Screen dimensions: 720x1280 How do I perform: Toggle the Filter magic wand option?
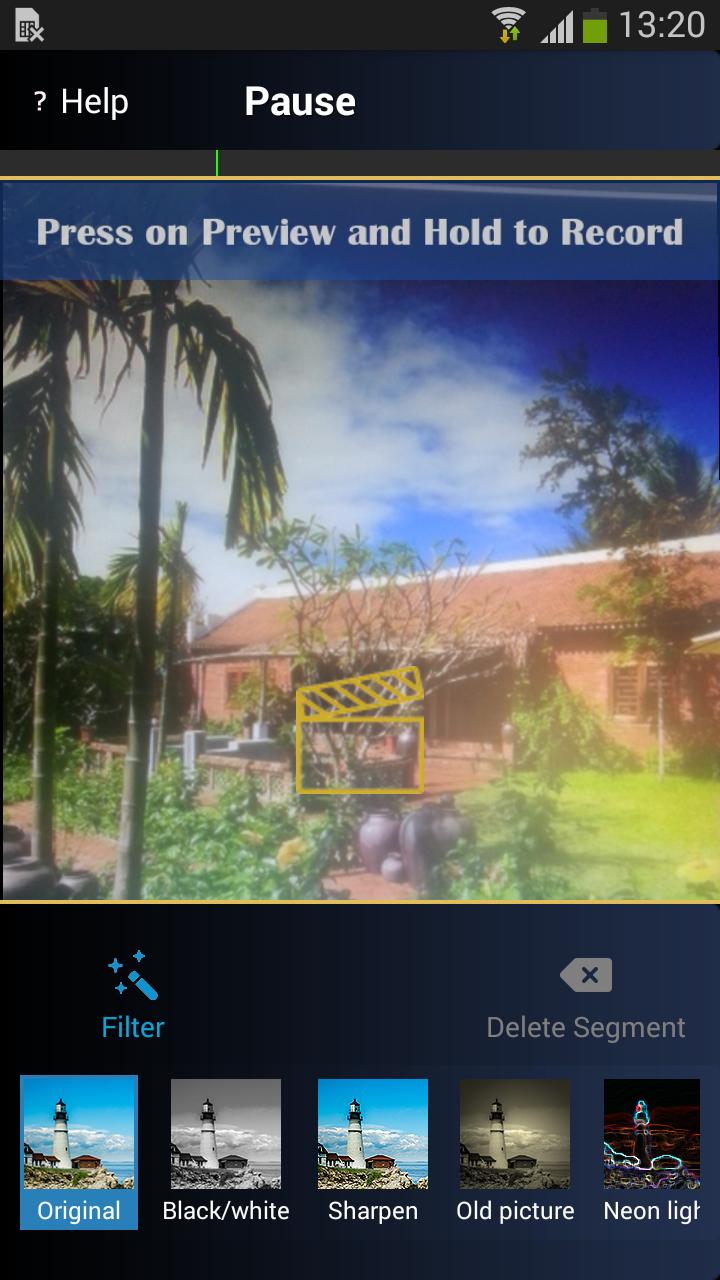pos(133,995)
